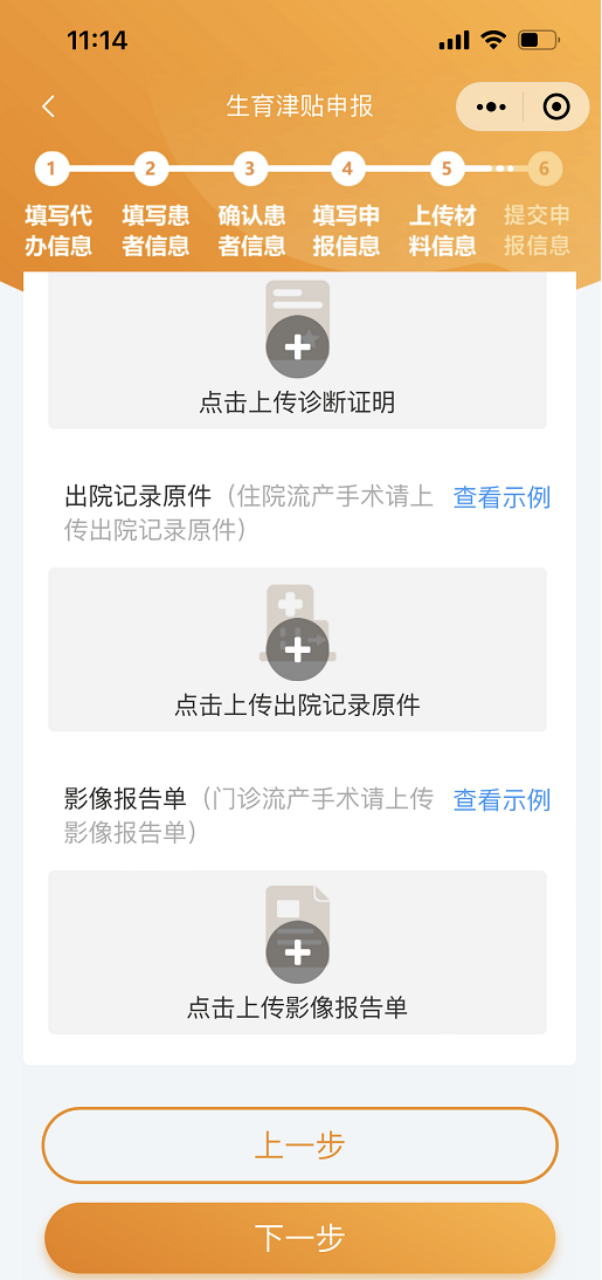Close the mini program with the circle icon

click(555, 107)
